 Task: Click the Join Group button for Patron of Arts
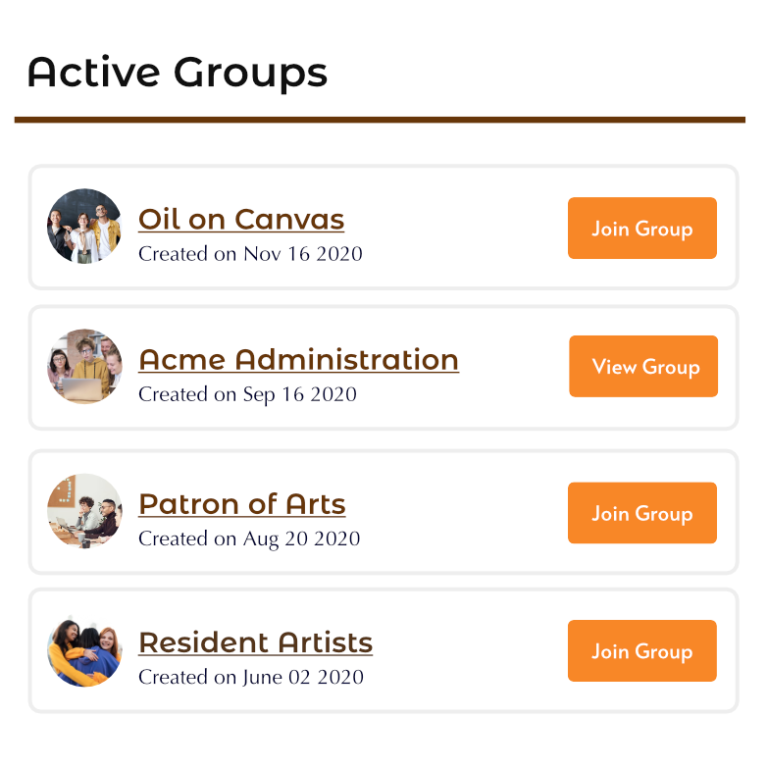point(642,513)
